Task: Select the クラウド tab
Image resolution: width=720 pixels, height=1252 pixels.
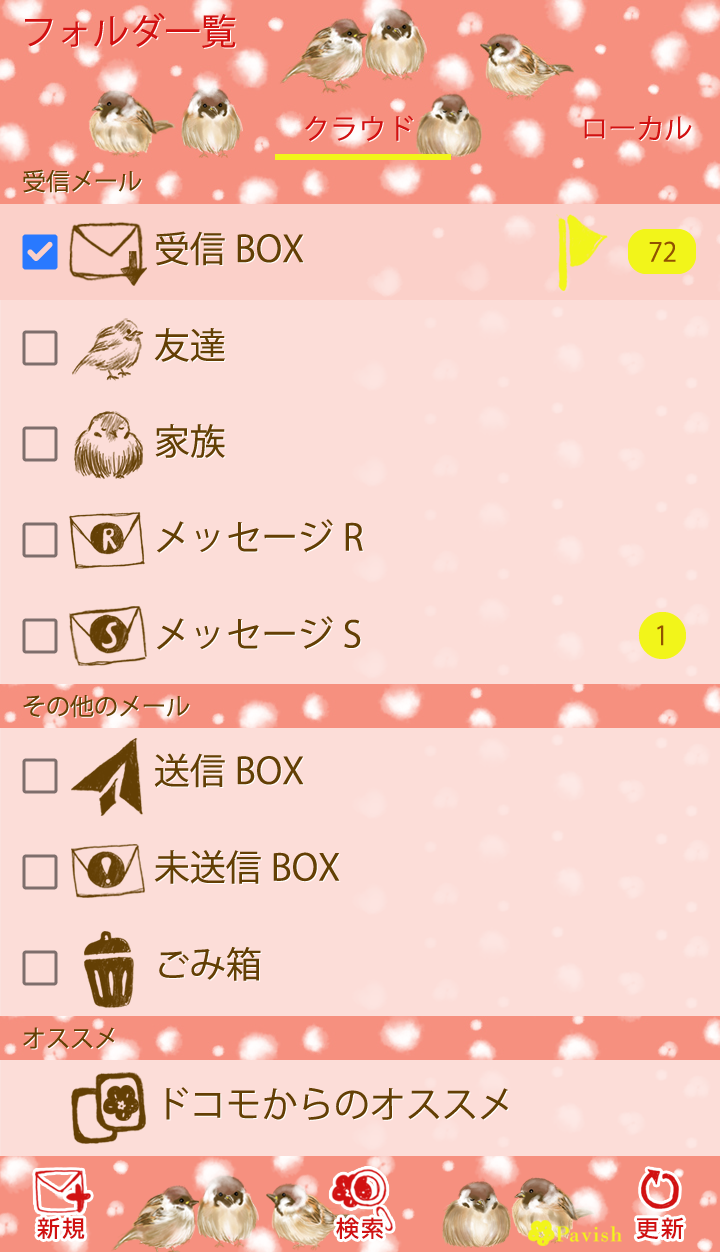Action: coord(358,129)
